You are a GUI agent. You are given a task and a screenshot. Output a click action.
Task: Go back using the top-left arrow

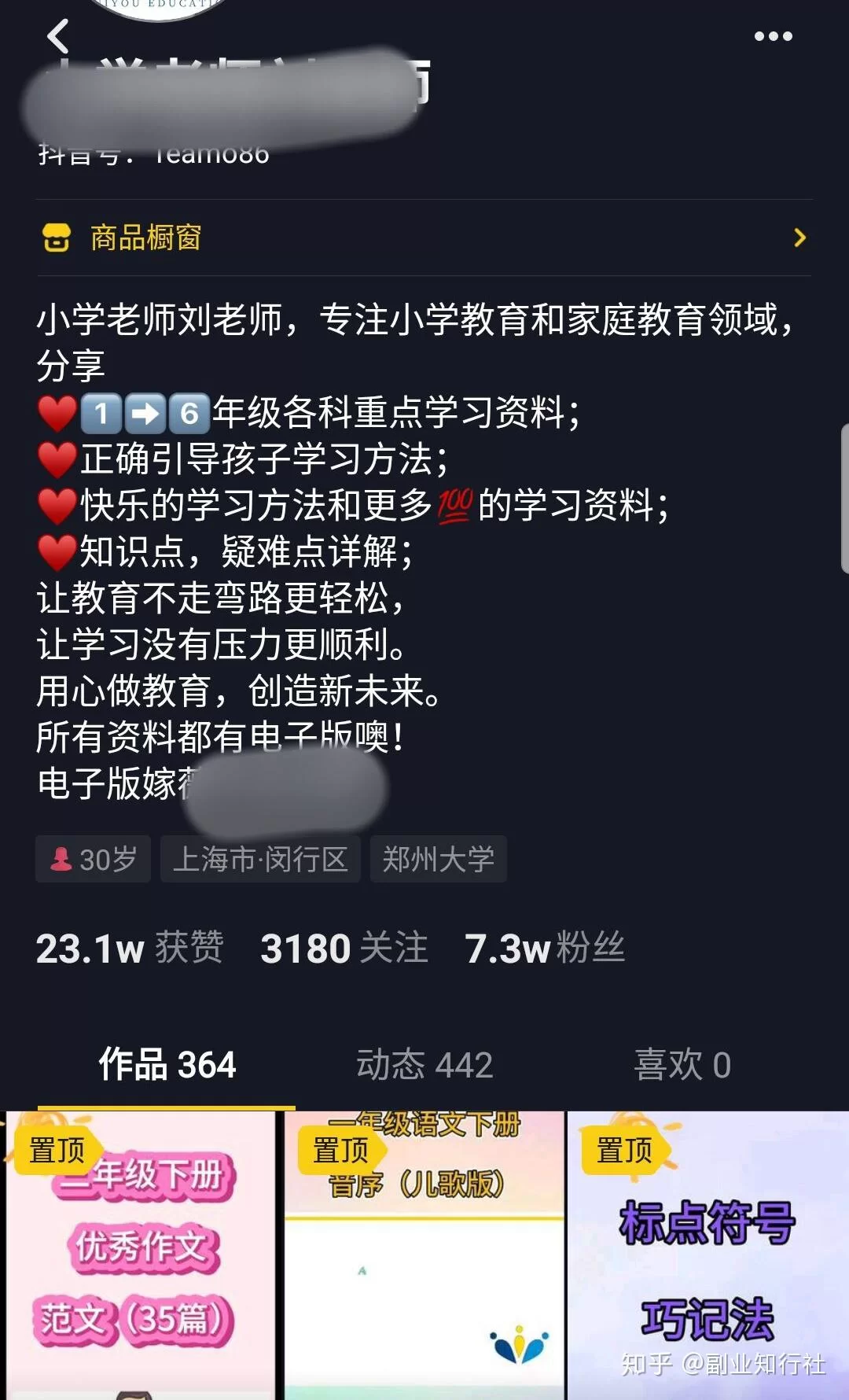pos(58,36)
